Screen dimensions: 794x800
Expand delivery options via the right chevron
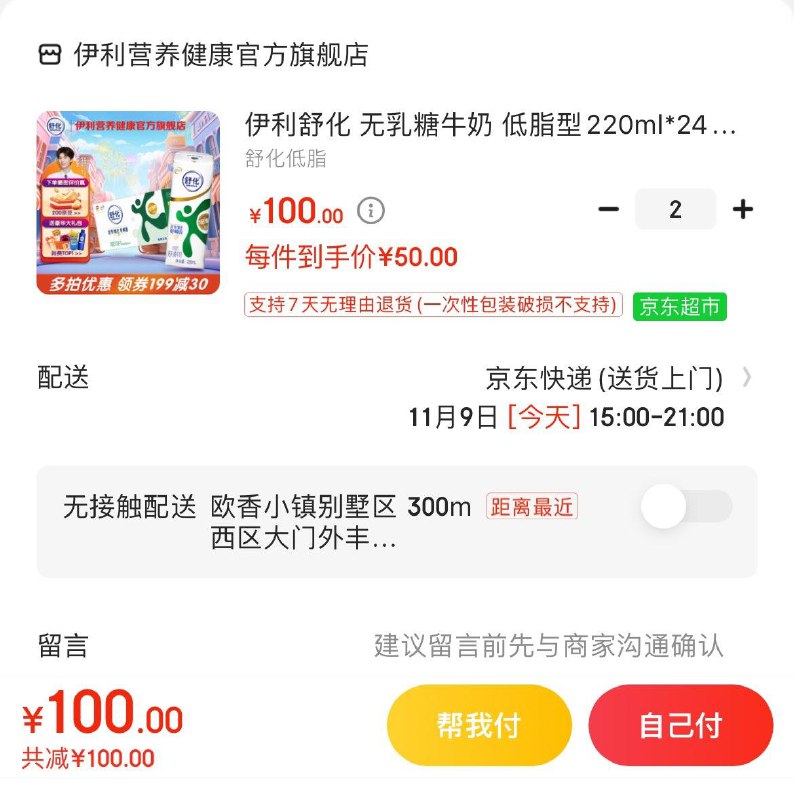(x=746, y=378)
